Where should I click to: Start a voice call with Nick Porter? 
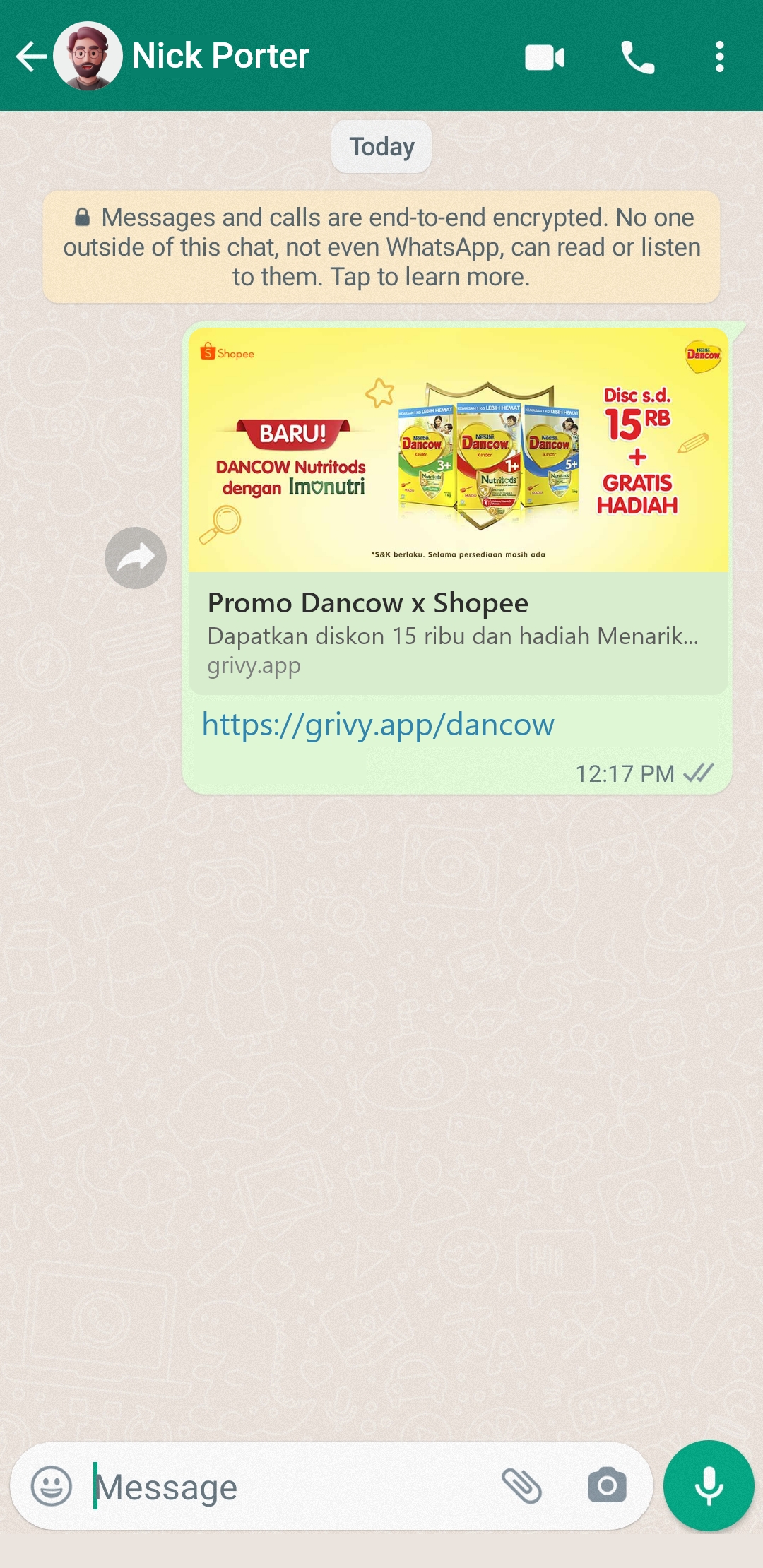pos(638,57)
